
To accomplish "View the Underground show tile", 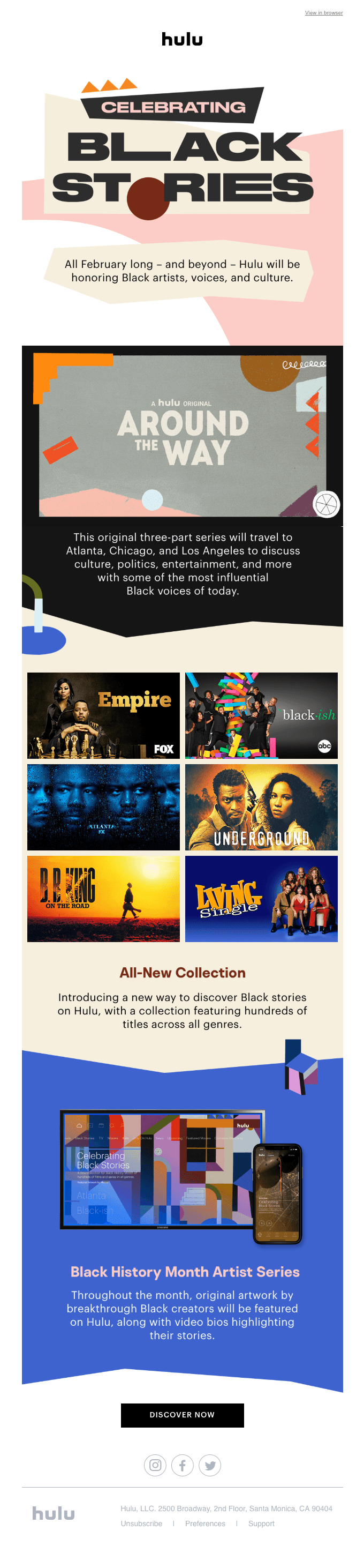I will point(261,807).
